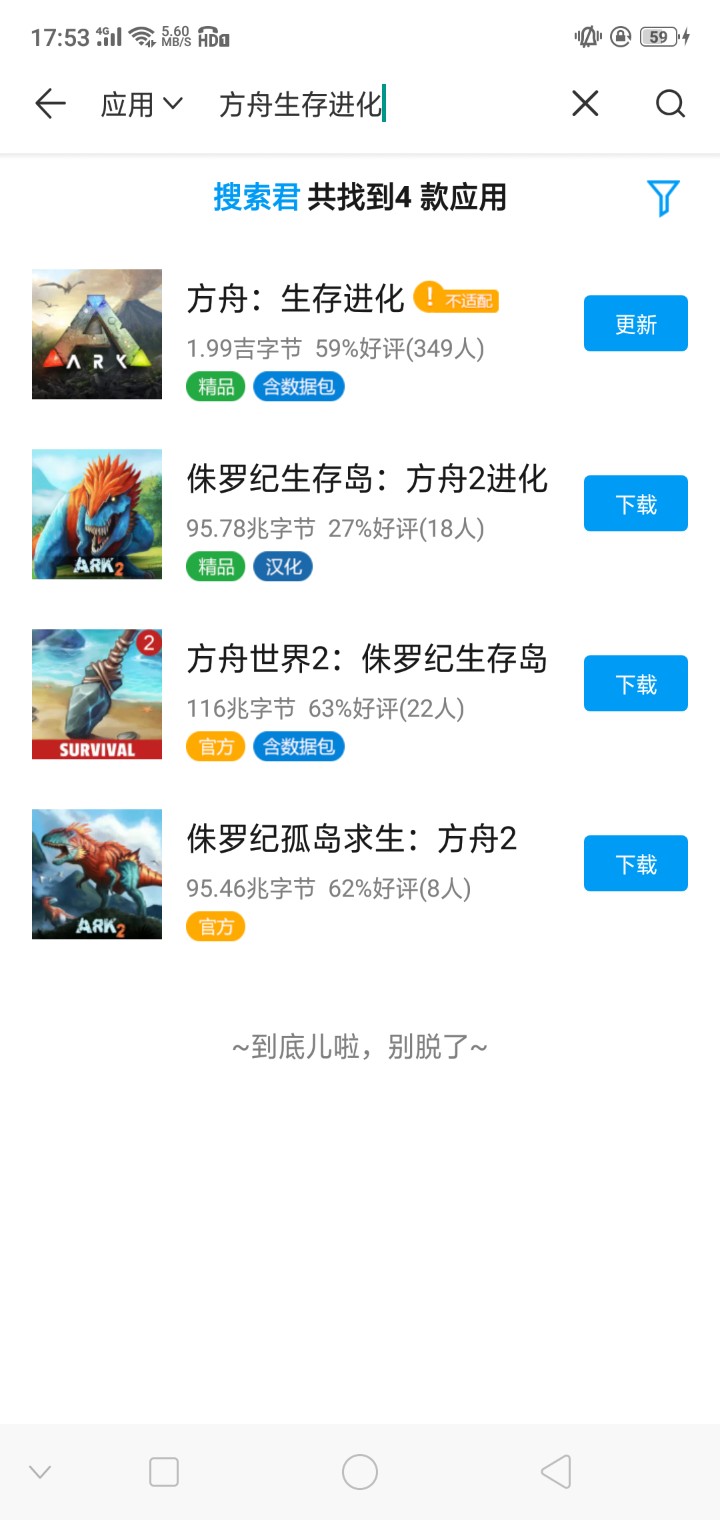
Task: Expand the 应用 category dropdown
Action: 141,104
